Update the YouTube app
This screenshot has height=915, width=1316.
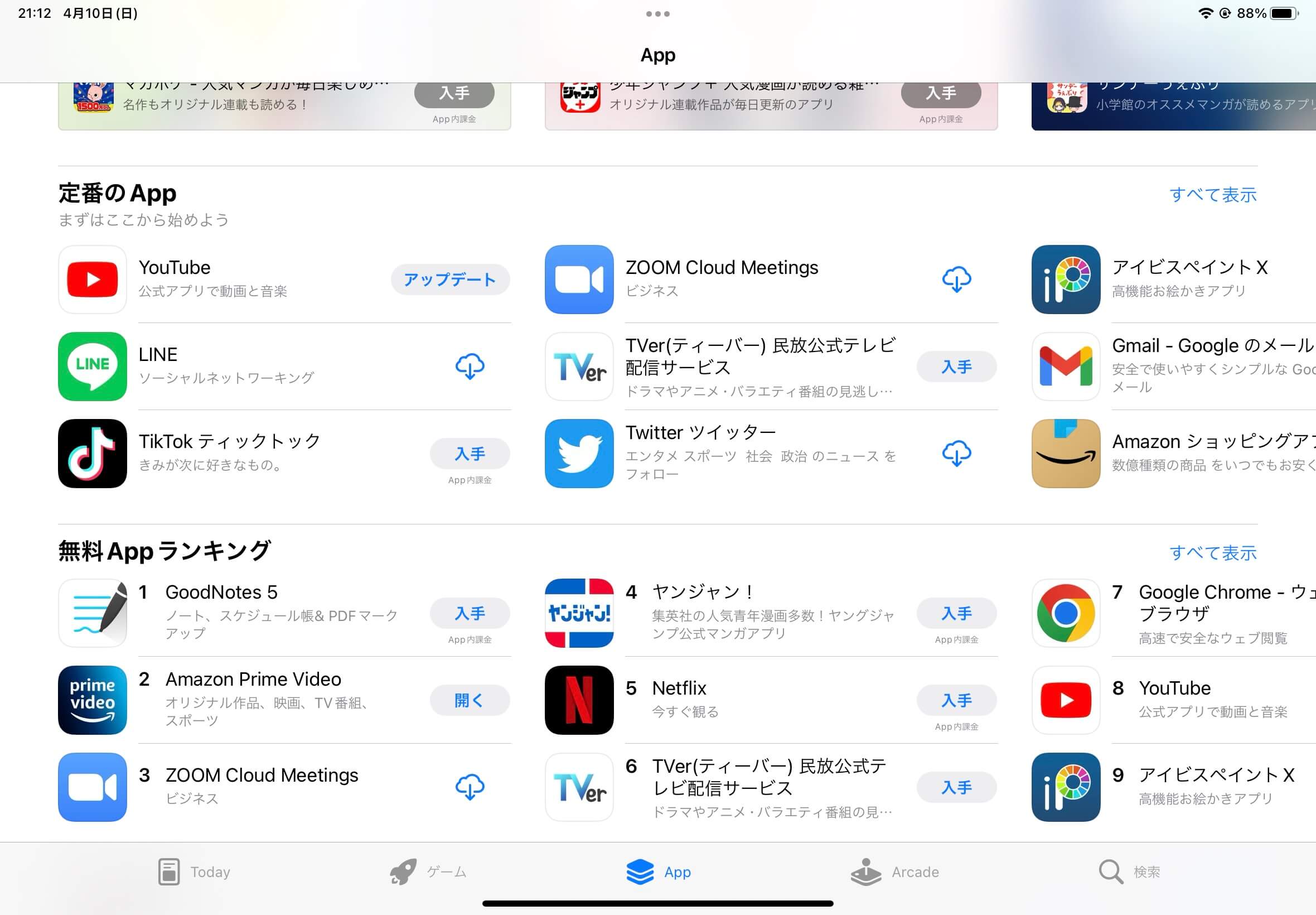450,280
